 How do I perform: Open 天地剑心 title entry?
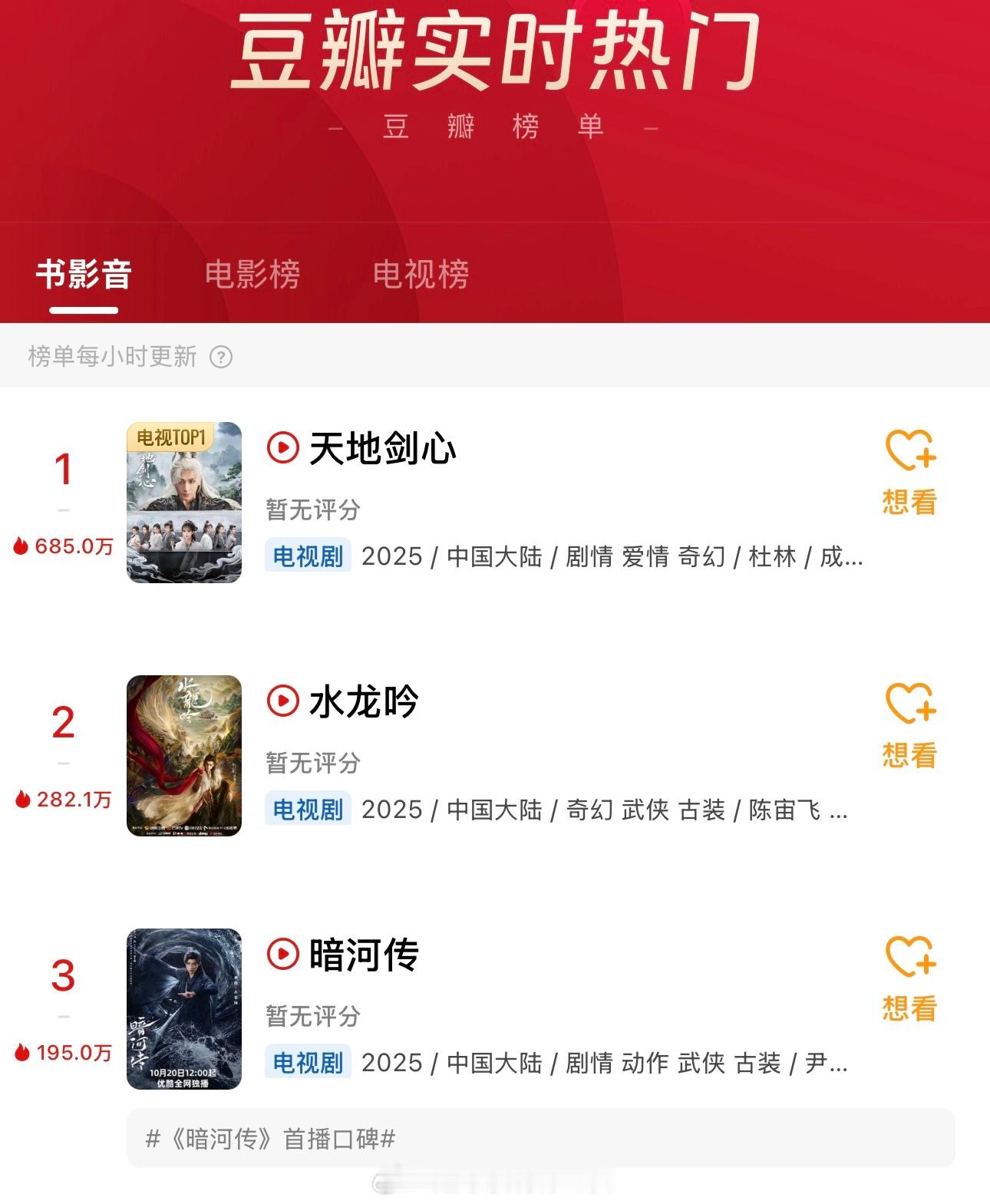(382, 448)
